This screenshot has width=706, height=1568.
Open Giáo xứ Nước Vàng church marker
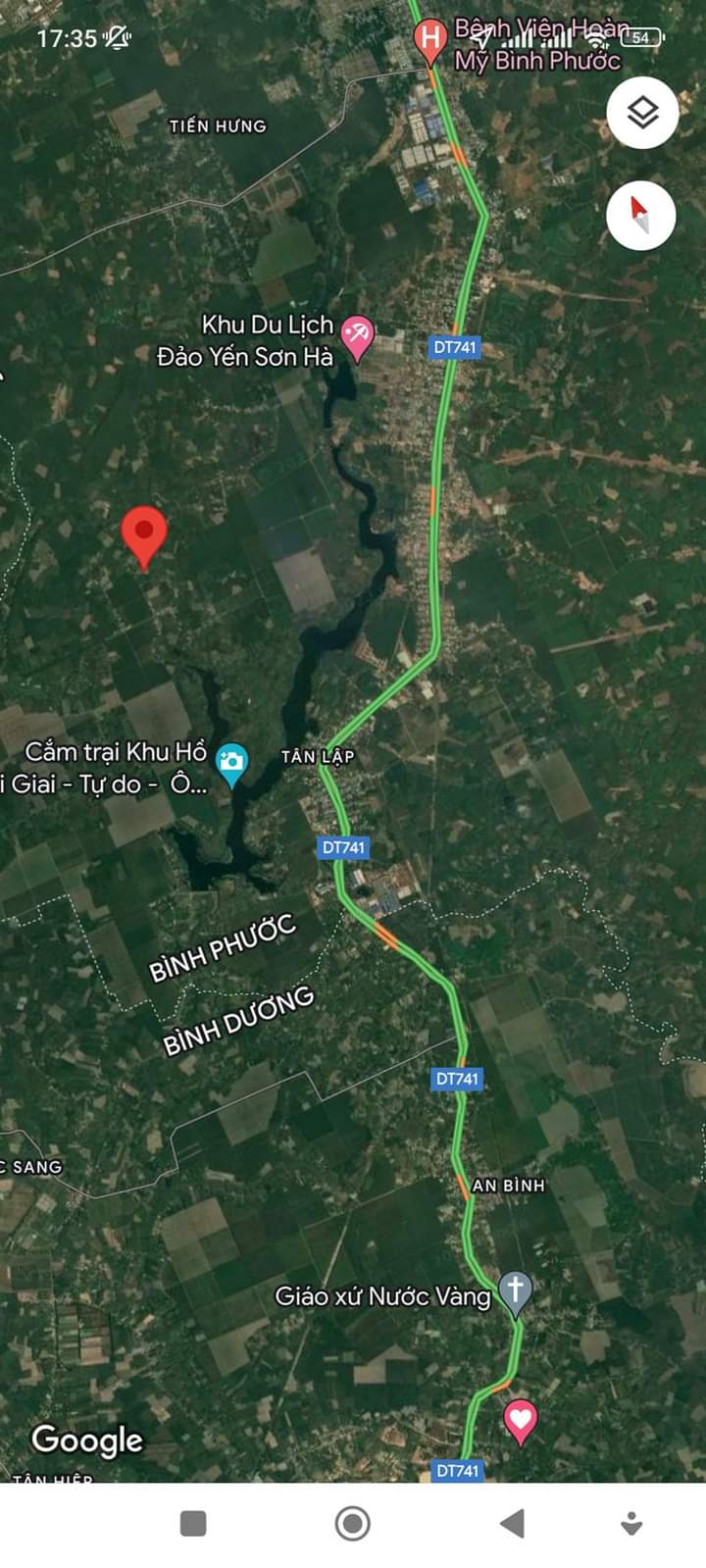(x=515, y=1290)
